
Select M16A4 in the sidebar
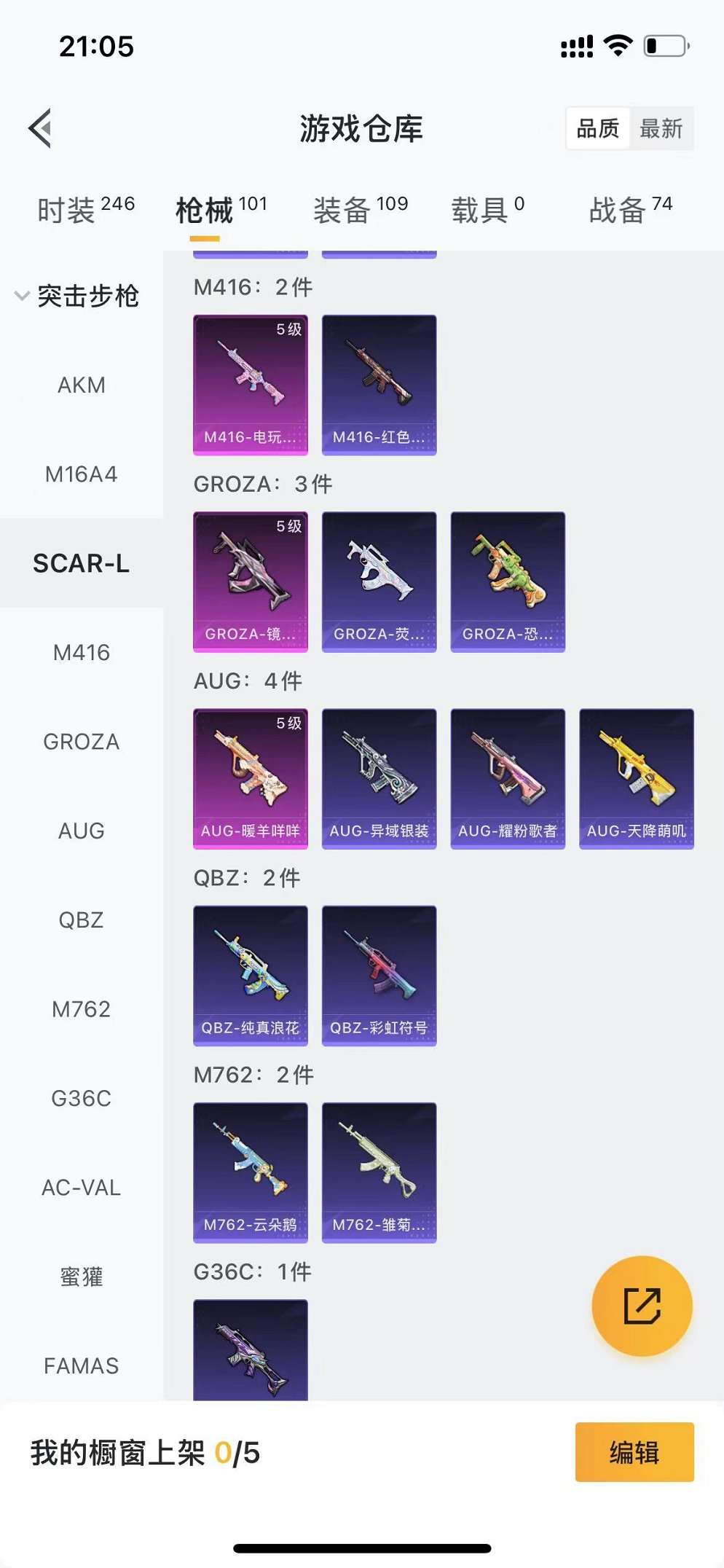pyautogui.click(x=82, y=474)
